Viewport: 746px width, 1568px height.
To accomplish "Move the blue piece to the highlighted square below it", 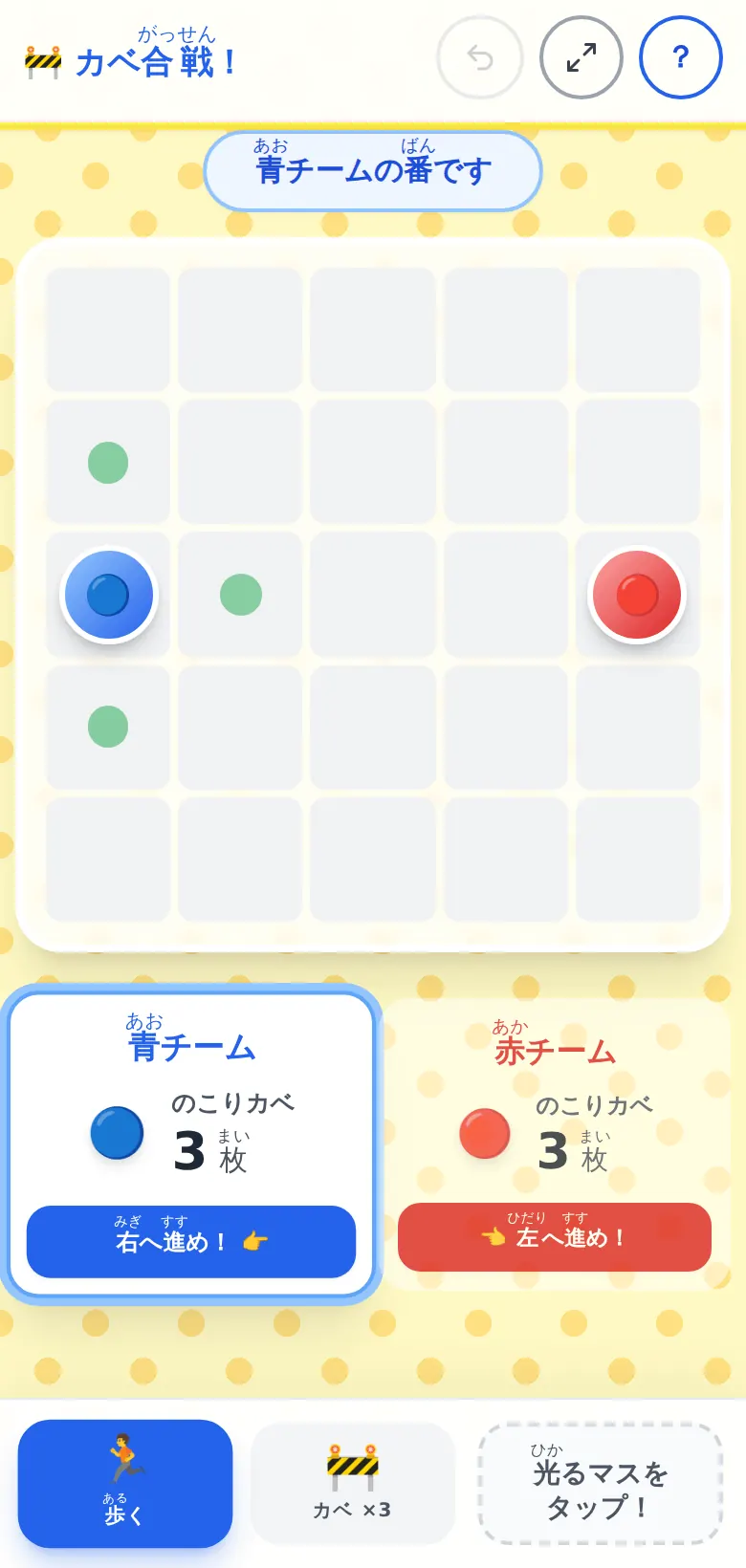I will 108,727.
